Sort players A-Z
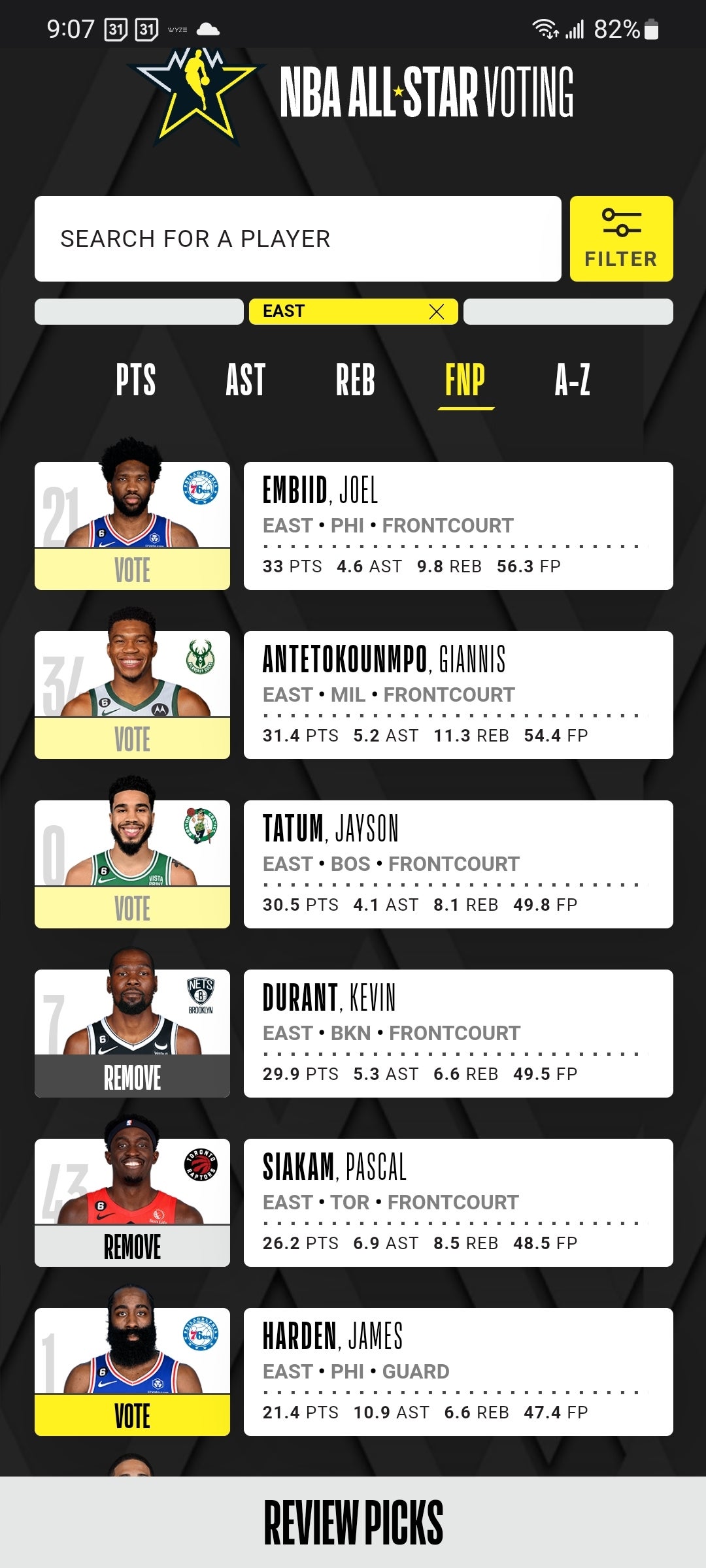The width and height of the screenshot is (706, 1568). click(572, 380)
